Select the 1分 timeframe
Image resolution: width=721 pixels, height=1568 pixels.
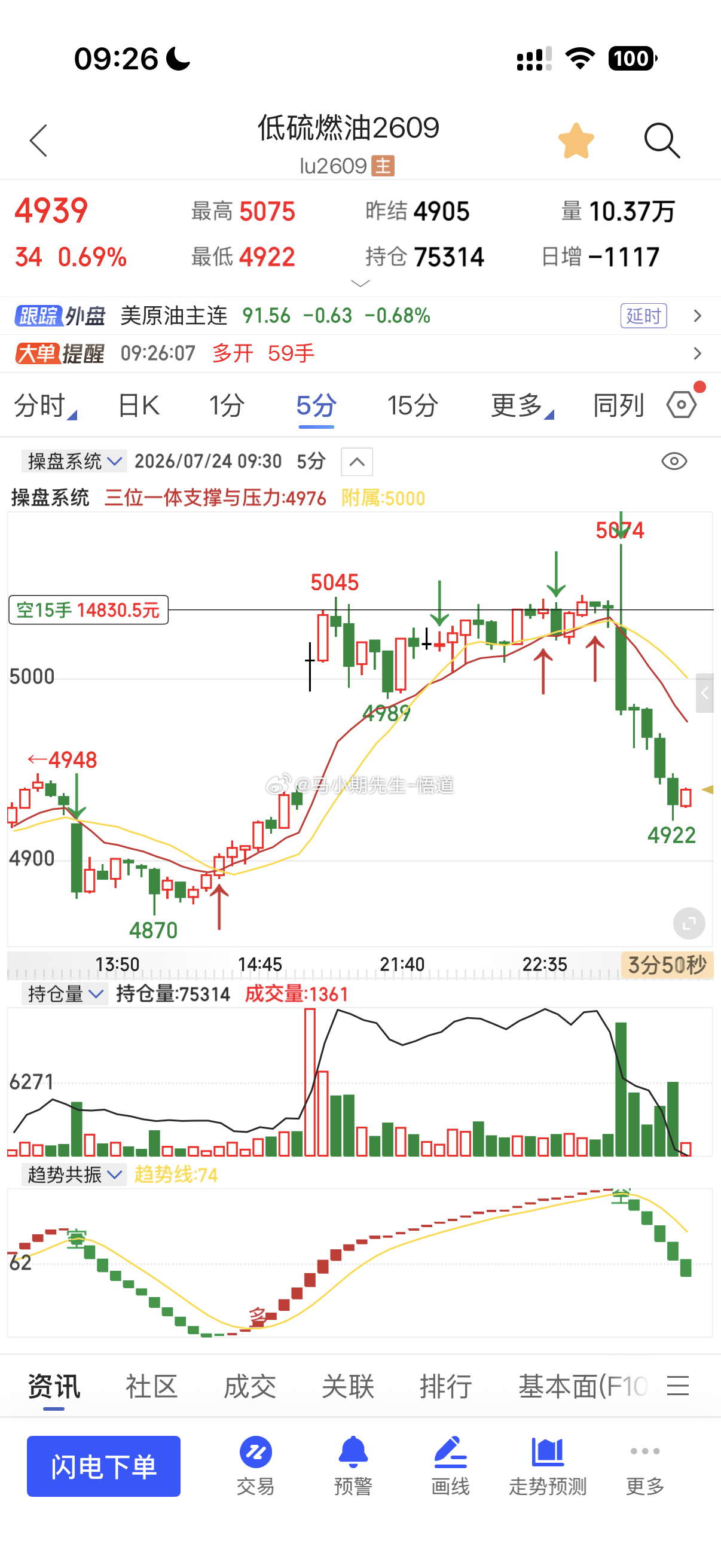(227, 405)
